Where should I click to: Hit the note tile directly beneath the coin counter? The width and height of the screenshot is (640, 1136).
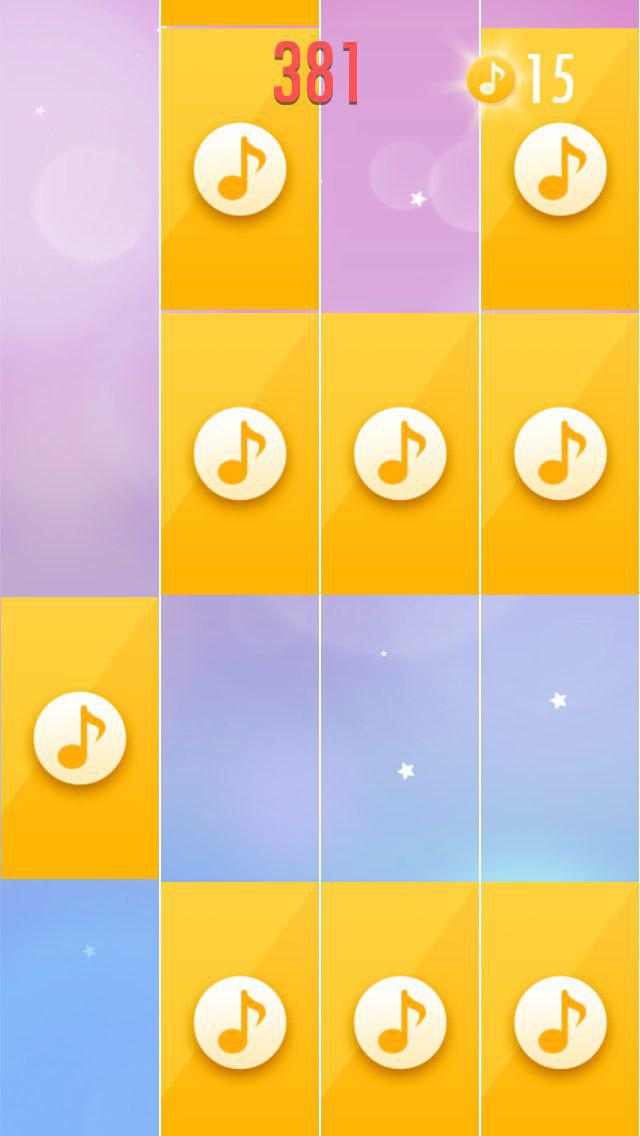point(560,170)
